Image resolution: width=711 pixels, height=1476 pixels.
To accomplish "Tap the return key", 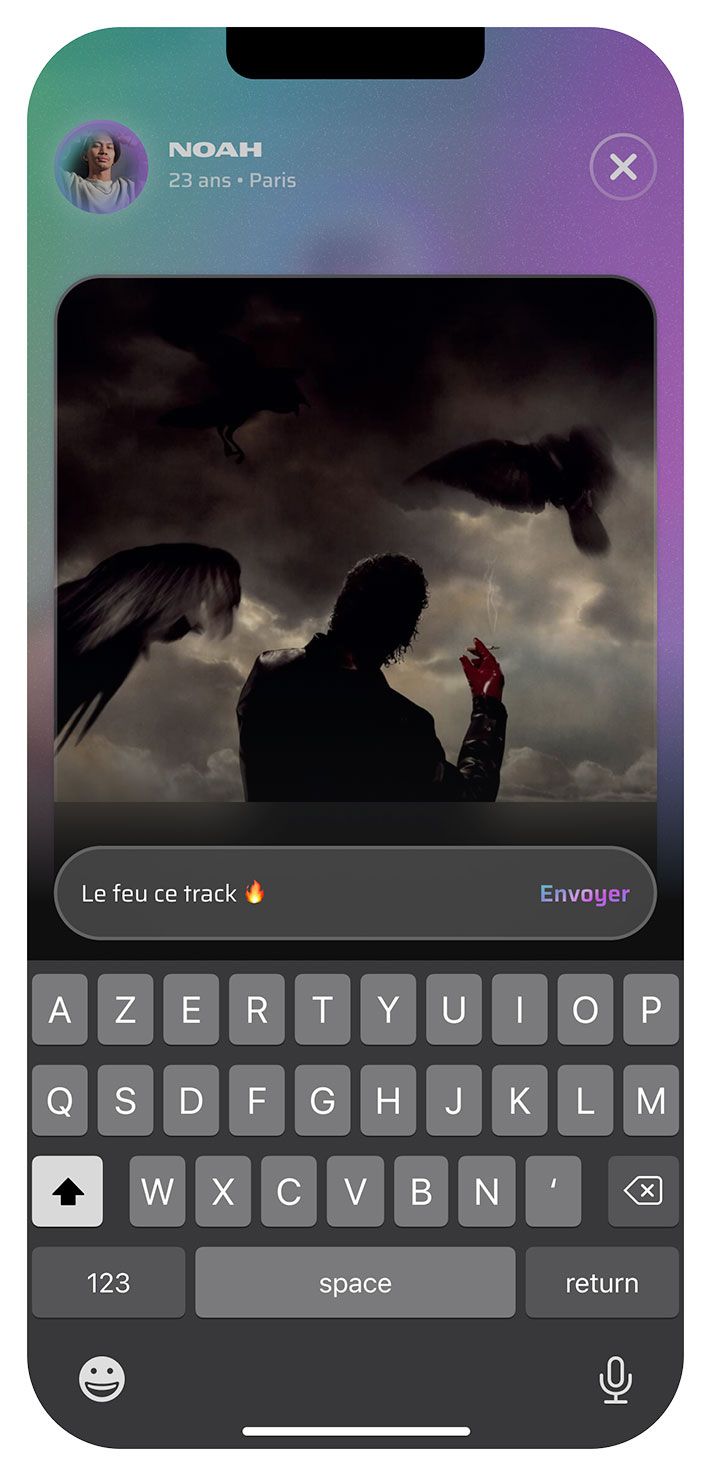I will 601,1283.
